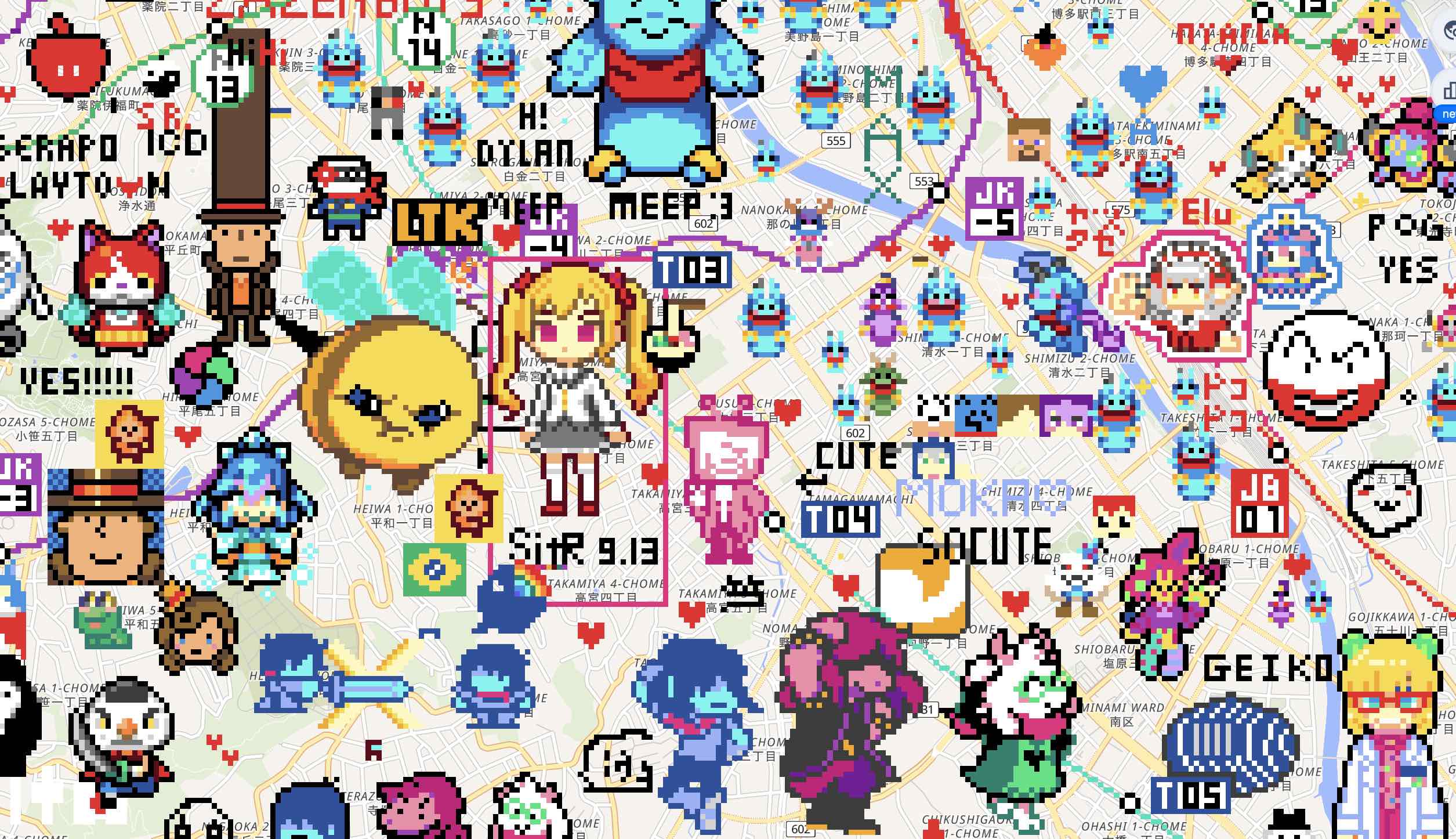
Task: Open the leaderboard bar-chart button
Action: pos(1448,89)
